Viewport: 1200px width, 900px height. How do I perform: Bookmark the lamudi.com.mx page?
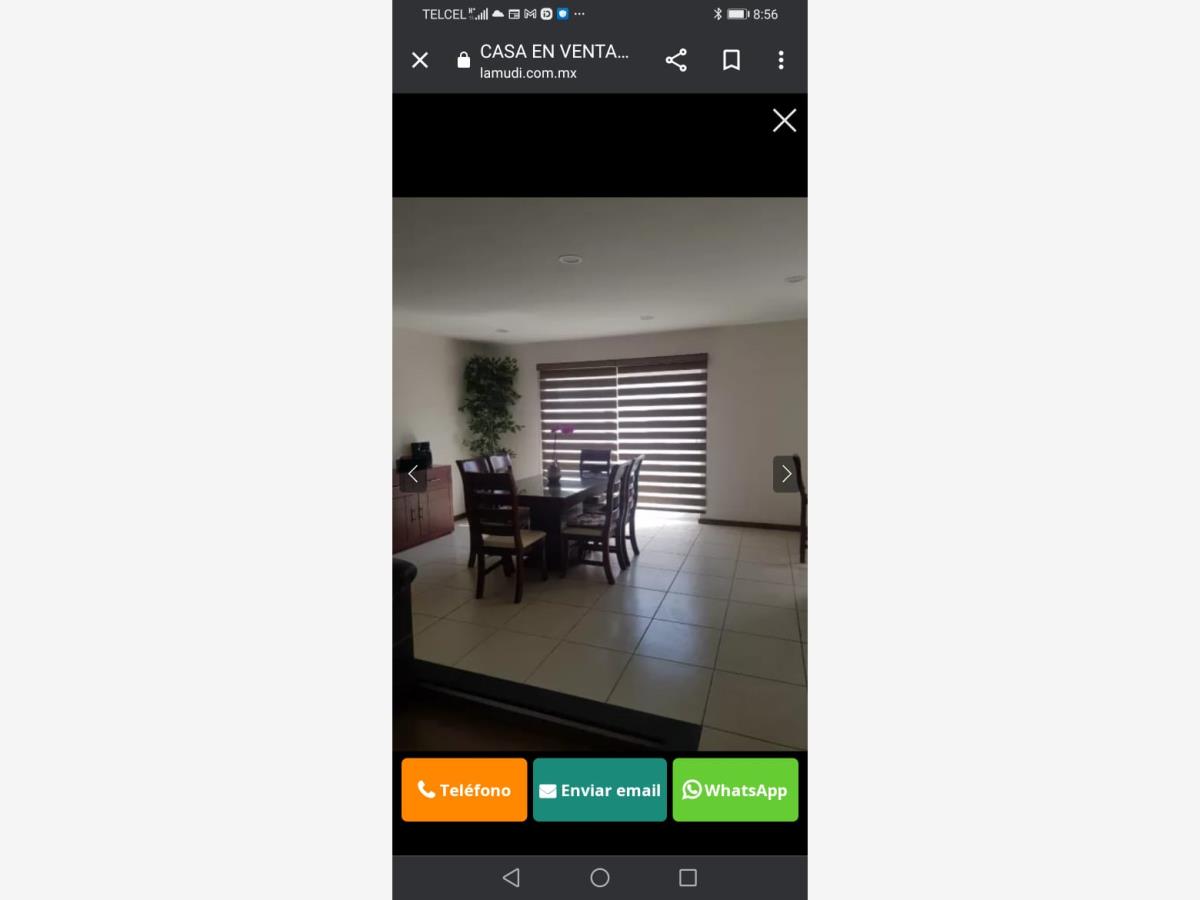[731, 60]
